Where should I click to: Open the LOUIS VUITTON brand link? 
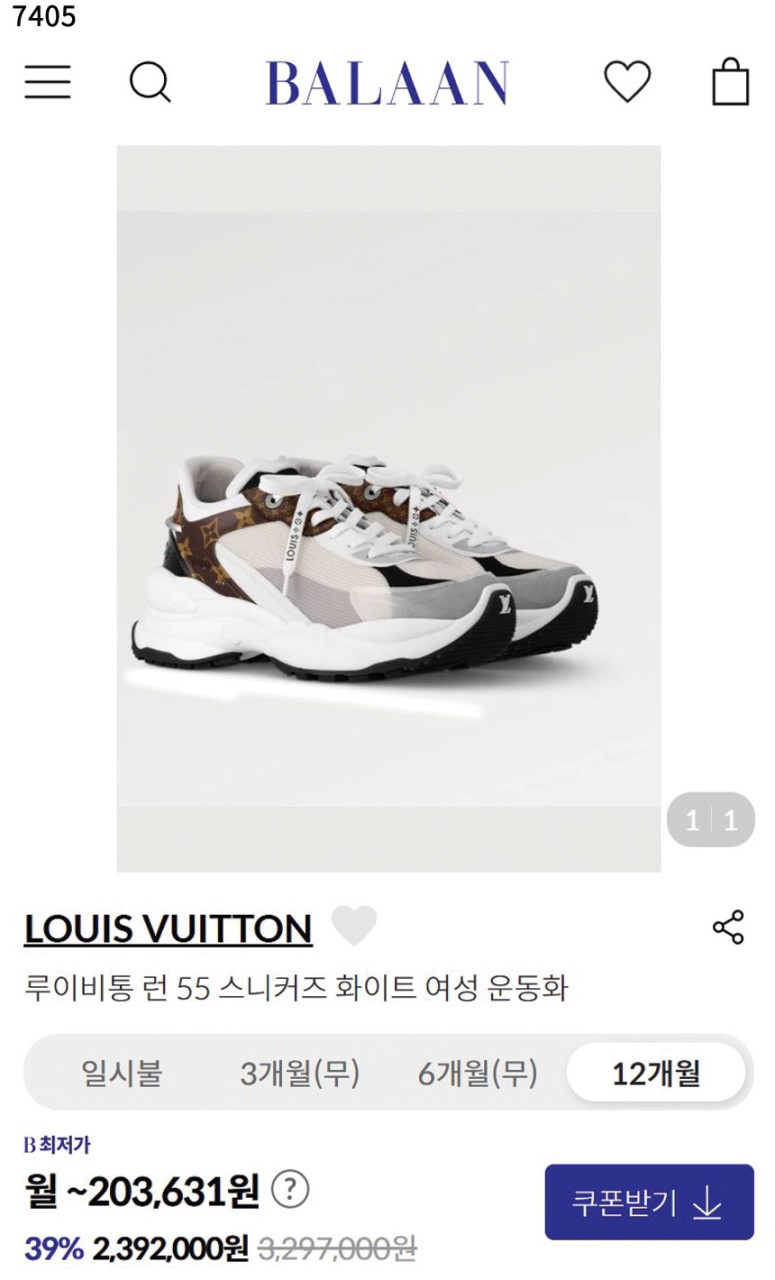point(168,929)
